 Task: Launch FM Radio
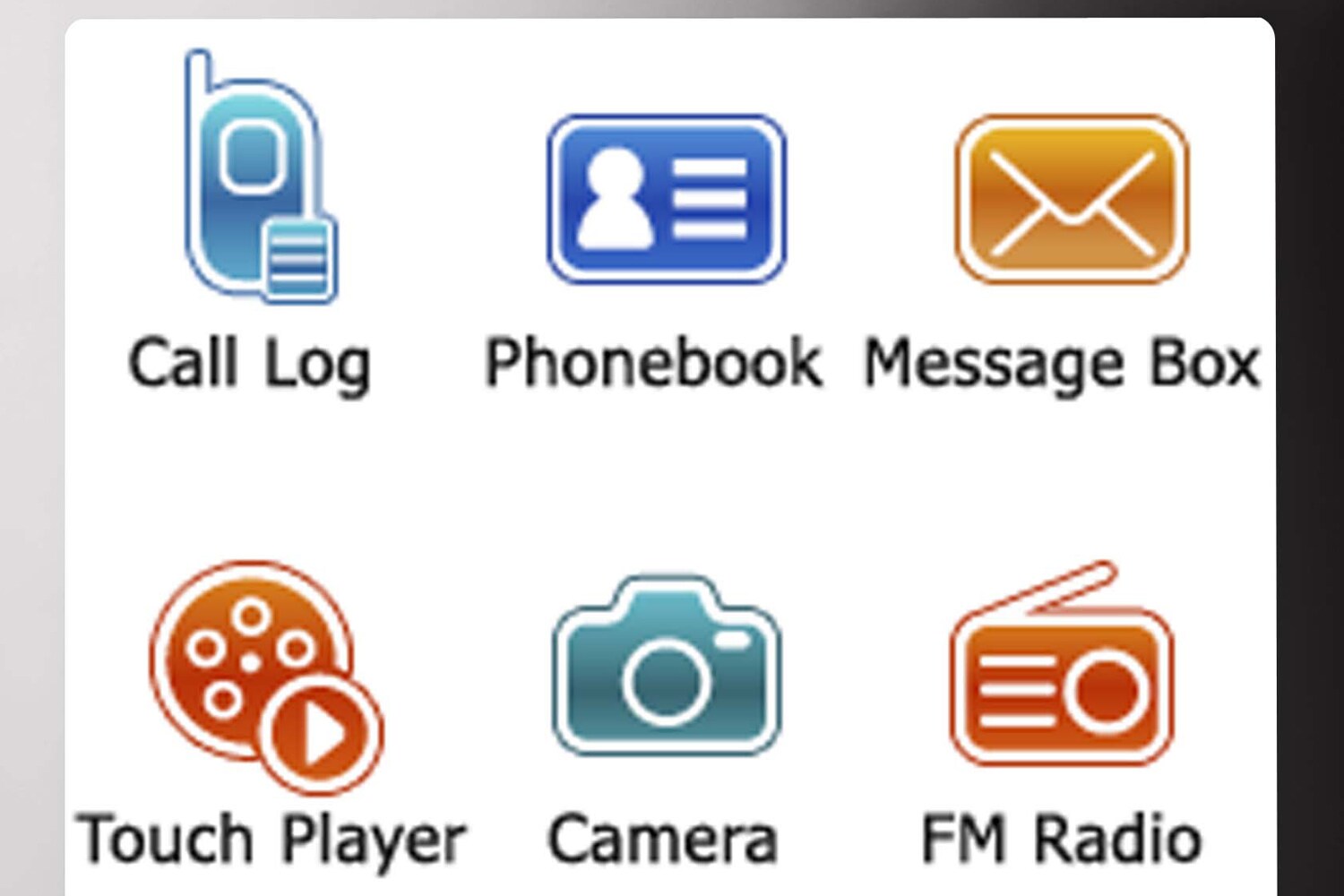1062,672
